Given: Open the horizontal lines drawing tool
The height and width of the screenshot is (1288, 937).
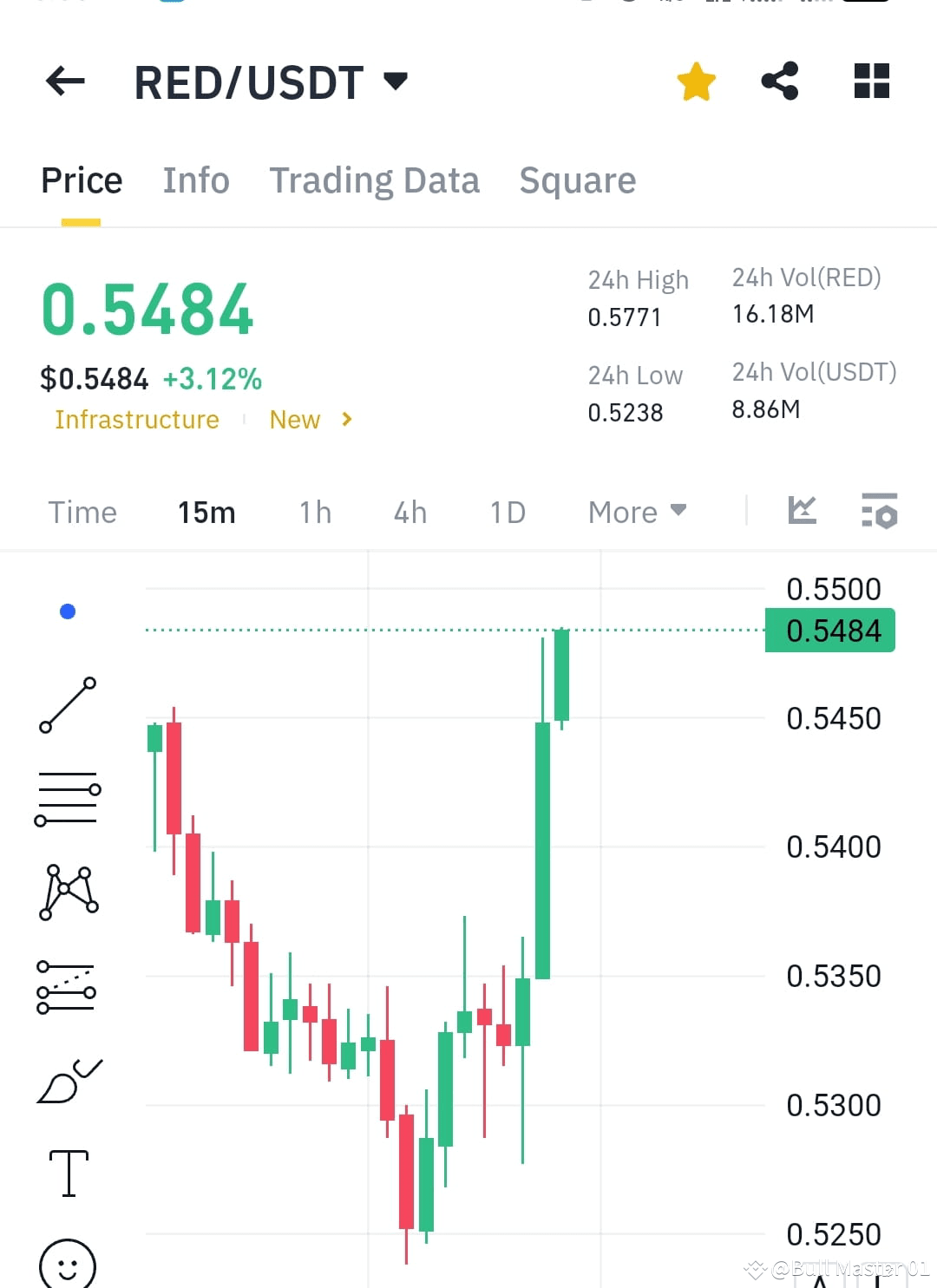Looking at the screenshot, I should 68,798.
